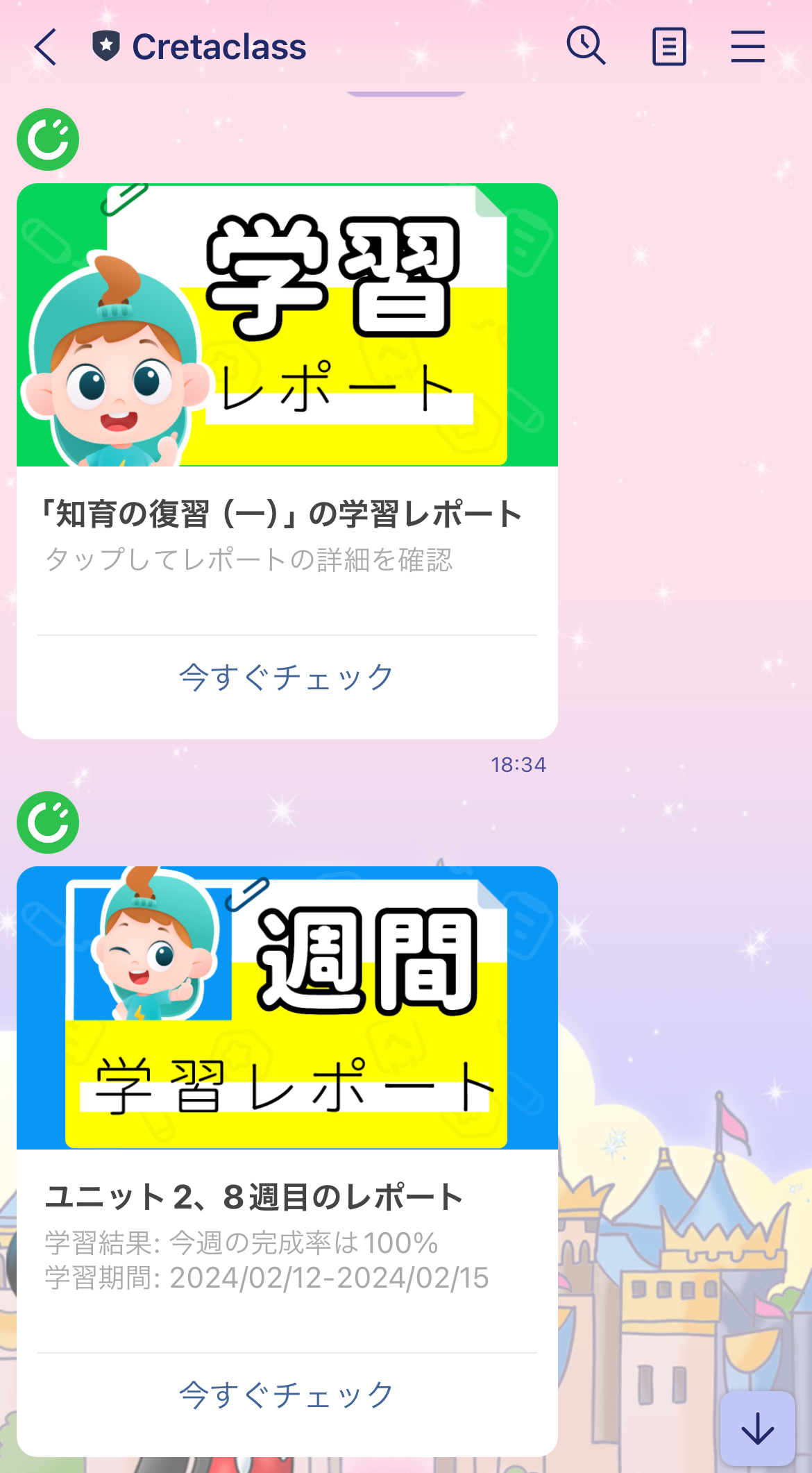Open the hamburger menu
Image resolution: width=812 pixels, height=1473 pixels.
(x=747, y=47)
